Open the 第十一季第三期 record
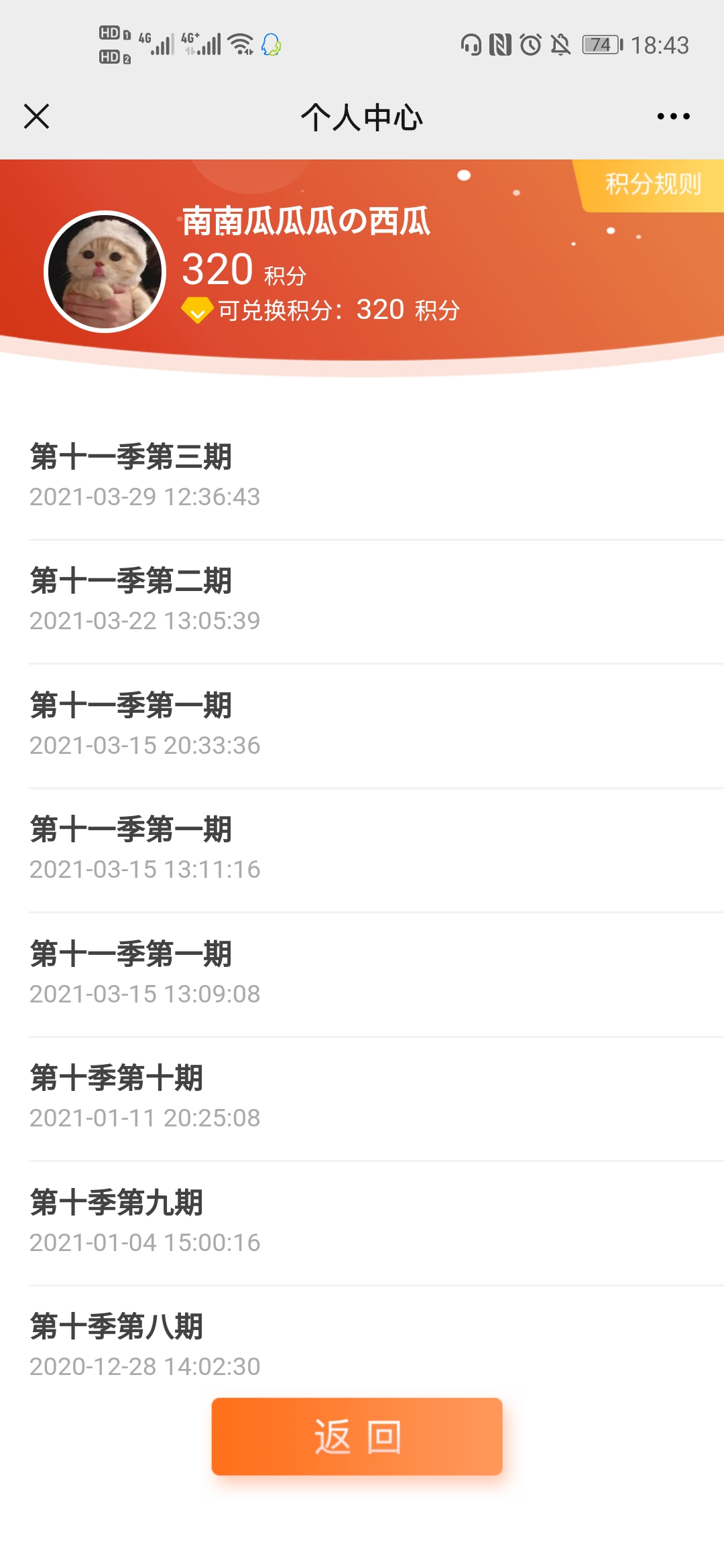The width and height of the screenshot is (724, 1568). [x=362, y=476]
